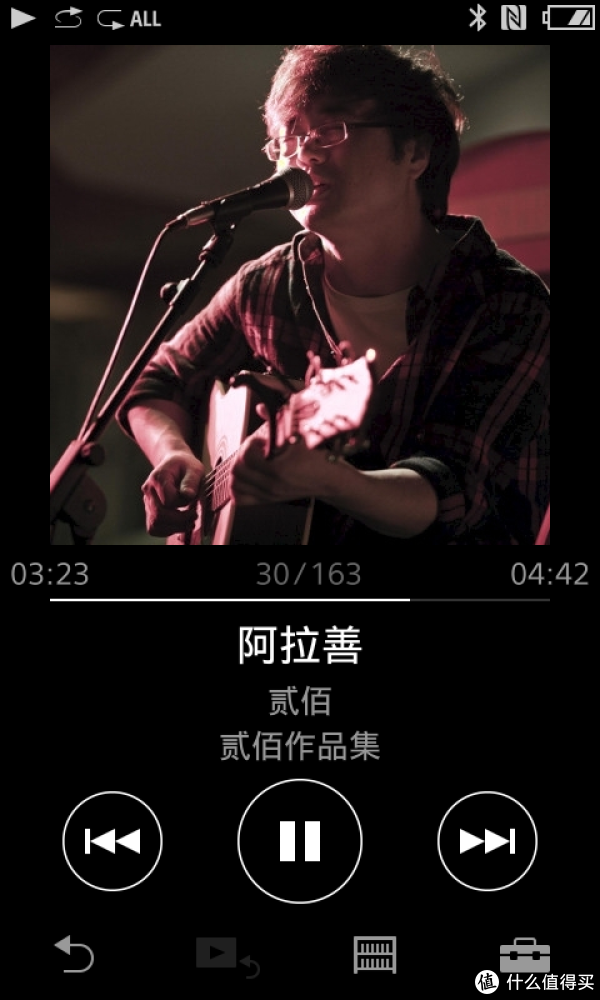Screen dimensions: 600x1000
Task: Tap the back arrow in the bottom bar
Action: (x=75, y=954)
